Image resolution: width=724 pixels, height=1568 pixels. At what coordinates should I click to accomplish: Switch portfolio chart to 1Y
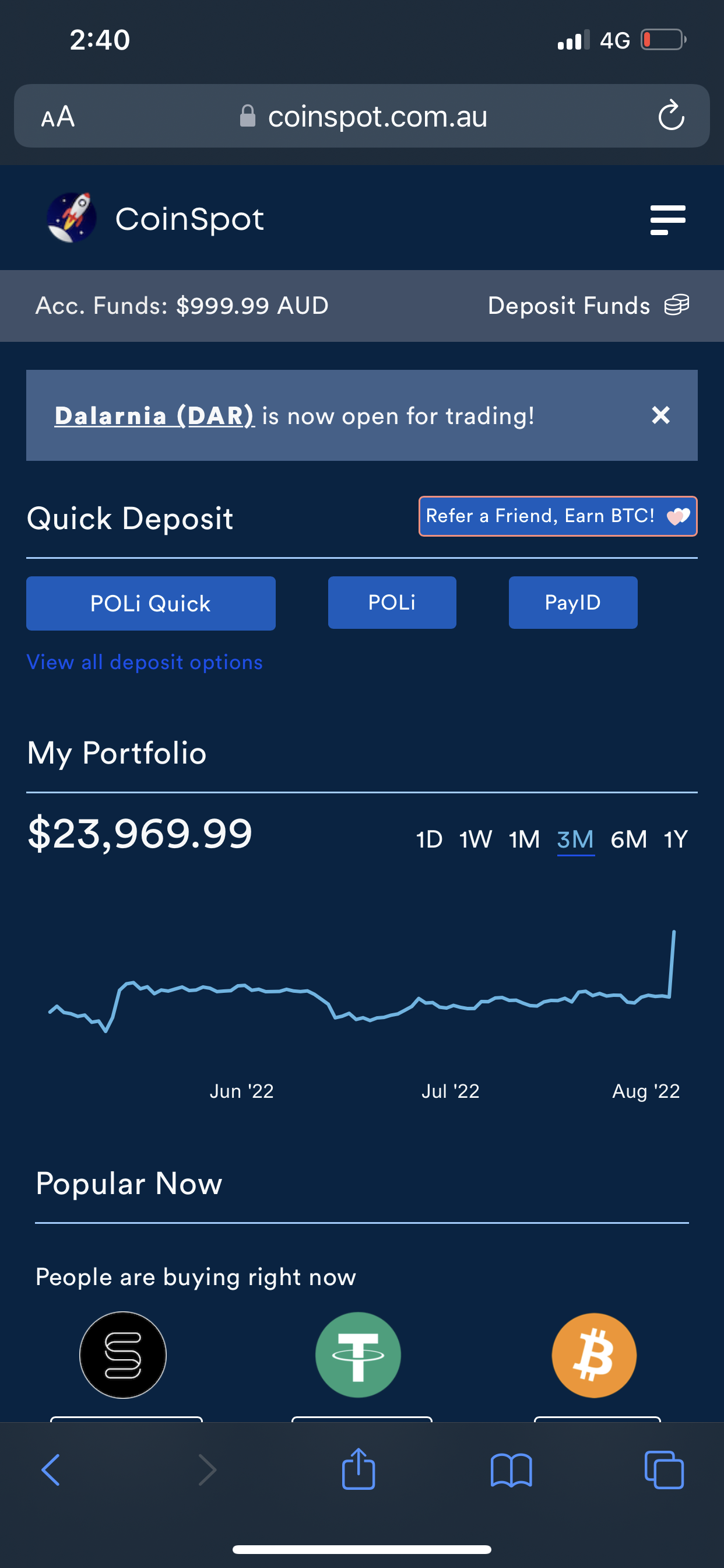[x=676, y=839]
